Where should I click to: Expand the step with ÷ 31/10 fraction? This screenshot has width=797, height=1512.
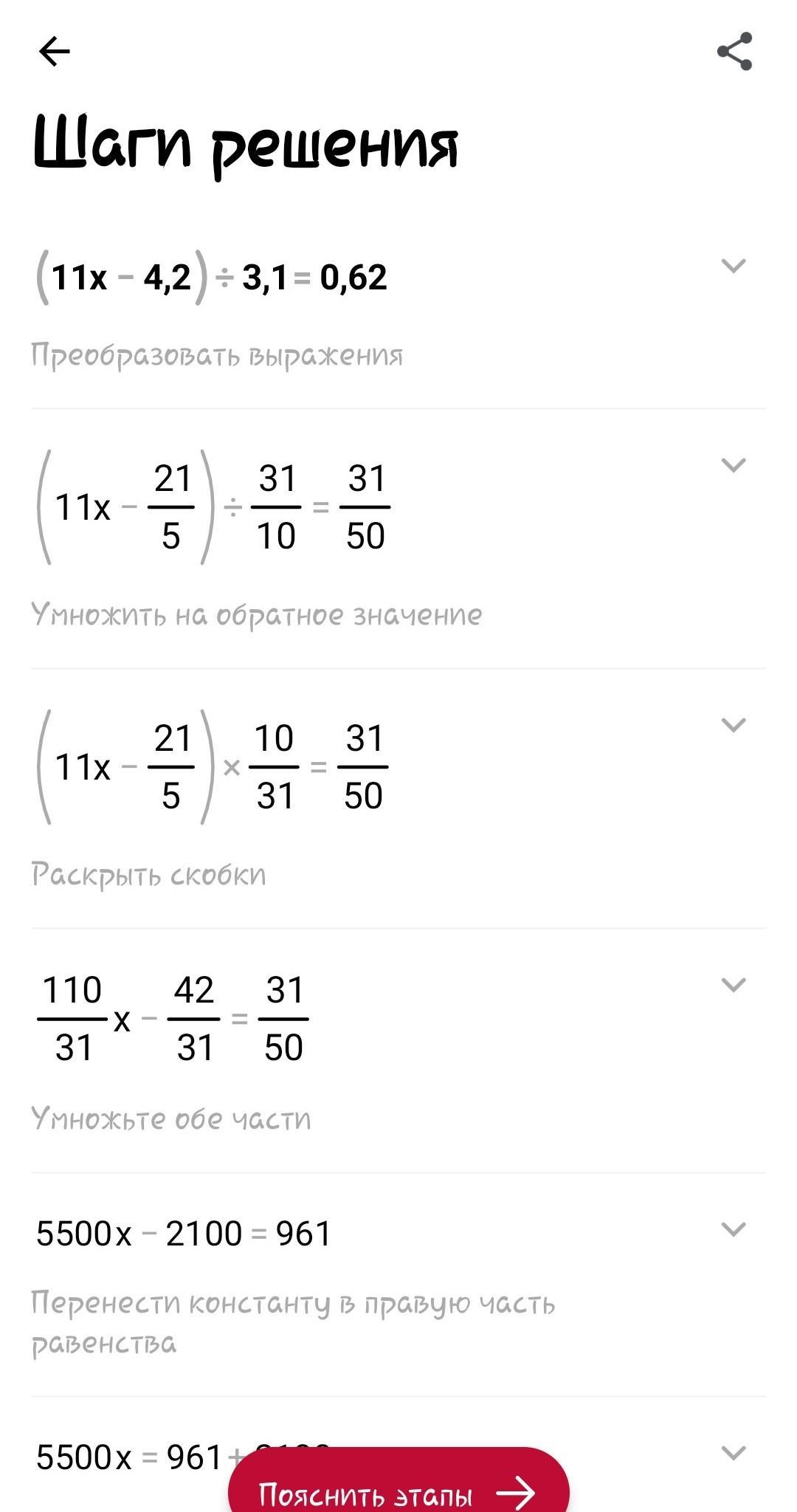[733, 465]
